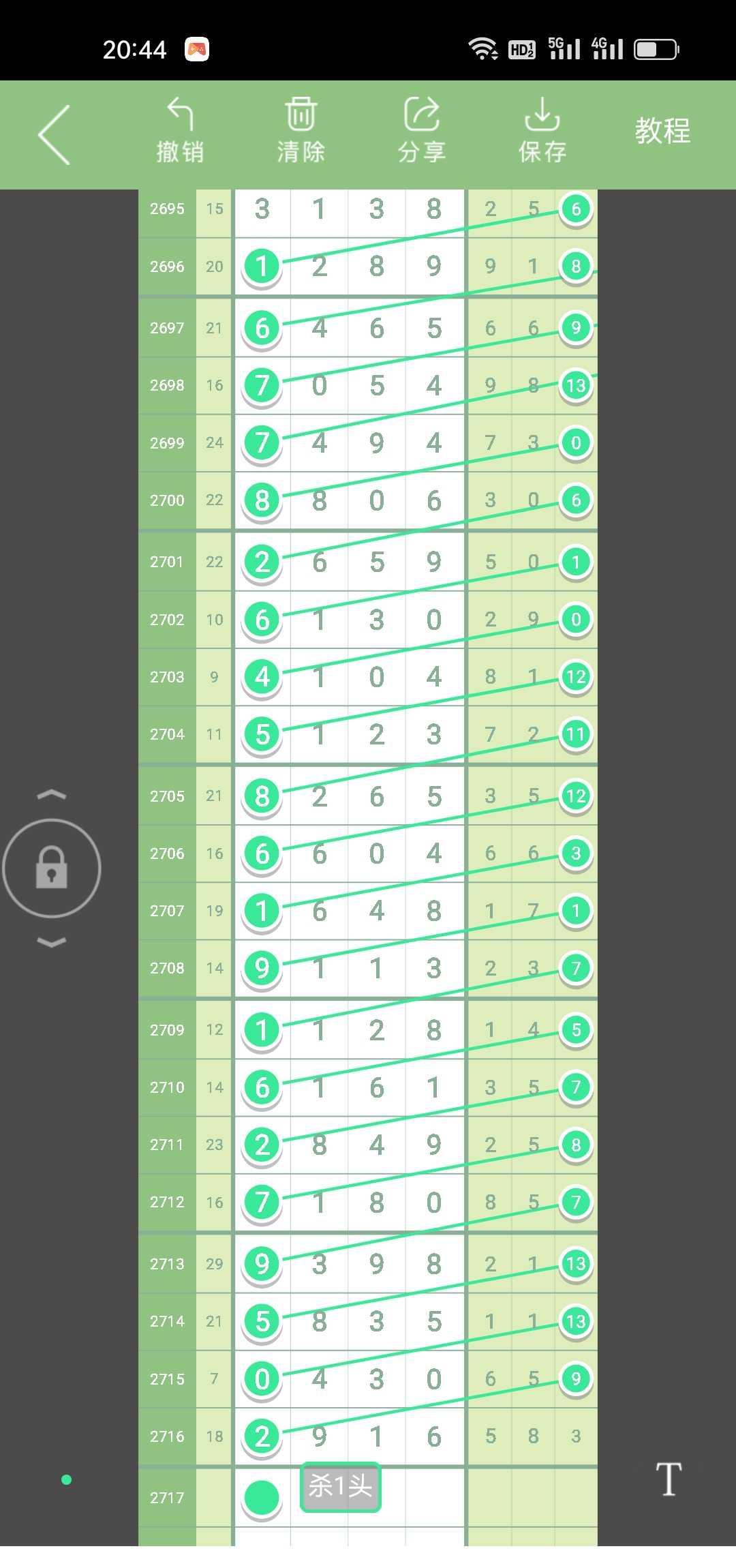Open the 教程 tutorial
This screenshot has width=736, height=1568.
click(662, 130)
